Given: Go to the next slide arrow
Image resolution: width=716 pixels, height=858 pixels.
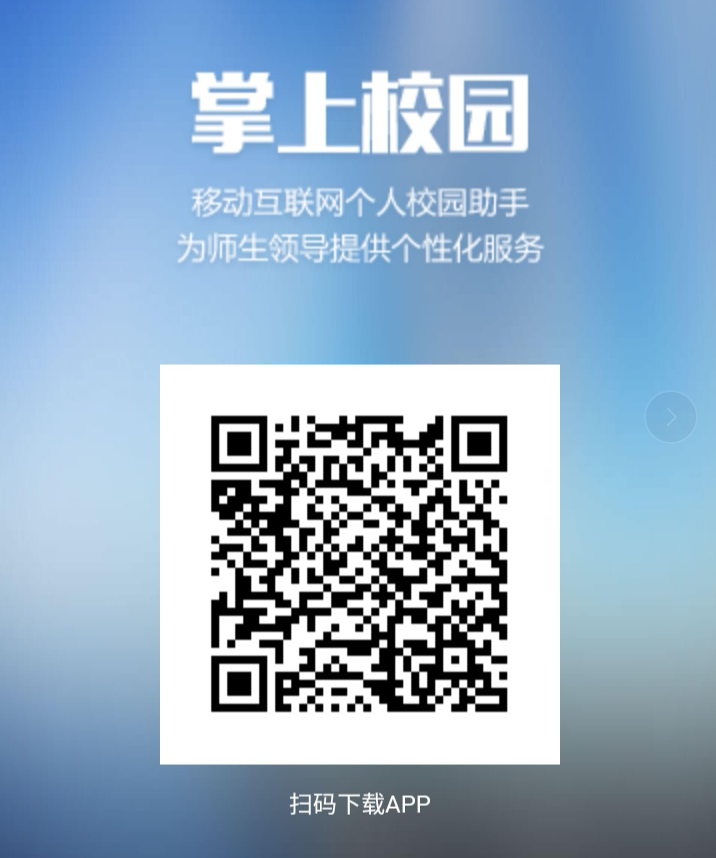Looking at the screenshot, I should click(671, 417).
